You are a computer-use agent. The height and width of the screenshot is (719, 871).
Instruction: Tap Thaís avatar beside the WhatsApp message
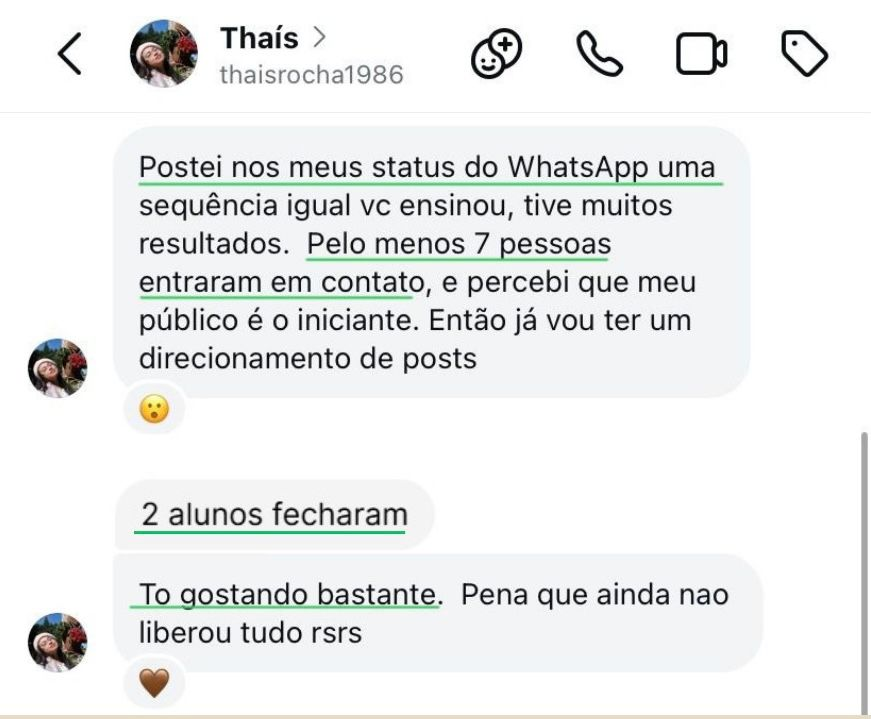(x=57, y=368)
